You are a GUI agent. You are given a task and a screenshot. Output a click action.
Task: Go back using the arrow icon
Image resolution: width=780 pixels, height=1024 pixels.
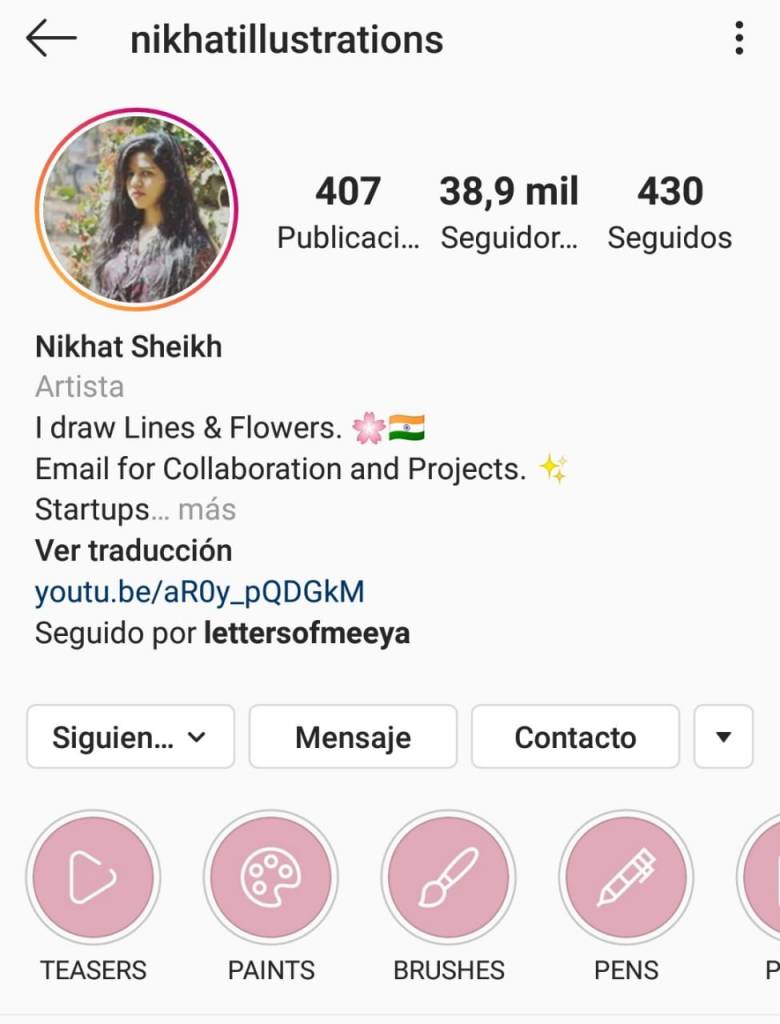point(51,40)
